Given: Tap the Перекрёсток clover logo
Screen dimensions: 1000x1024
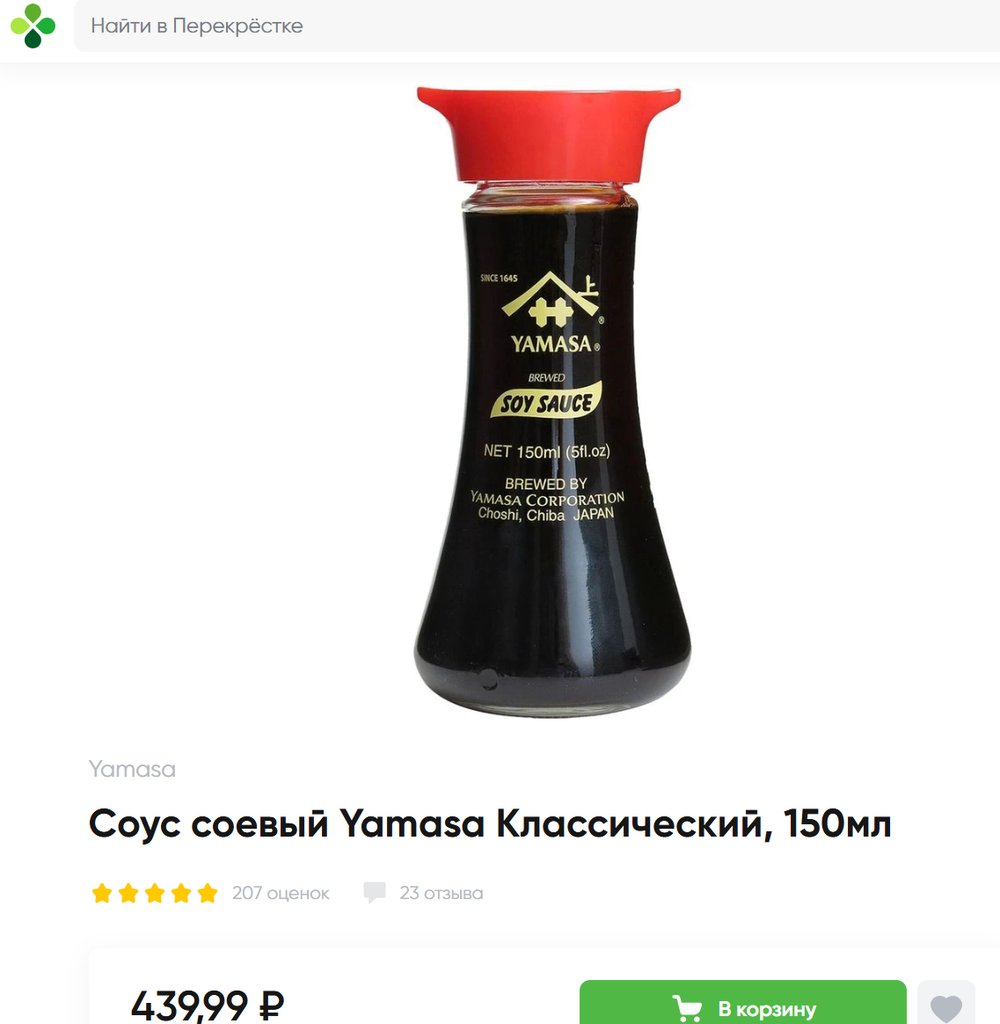Looking at the screenshot, I should (33, 26).
